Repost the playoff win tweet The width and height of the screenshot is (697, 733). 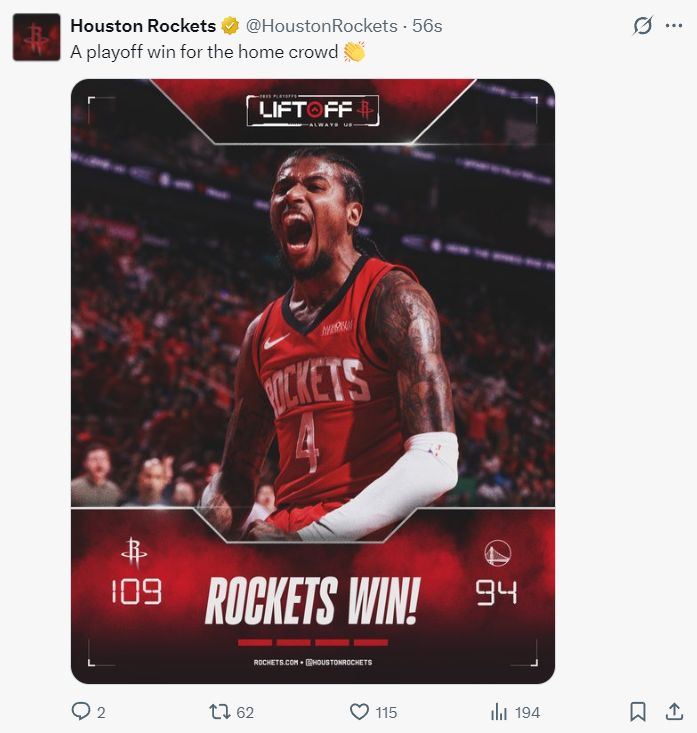pos(220,712)
